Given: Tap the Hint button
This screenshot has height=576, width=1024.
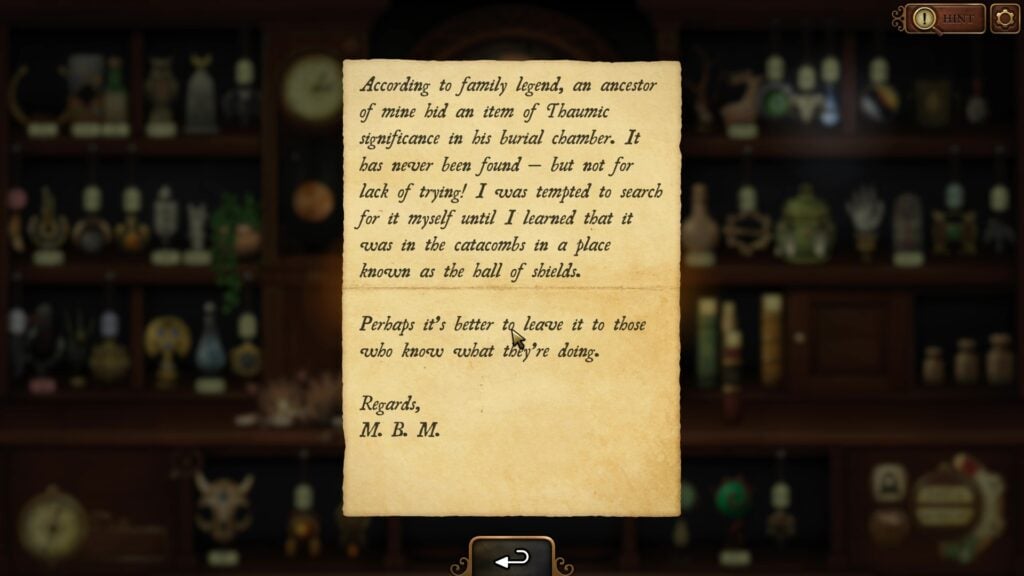Looking at the screenshot, I should click(x=947, y=18).
